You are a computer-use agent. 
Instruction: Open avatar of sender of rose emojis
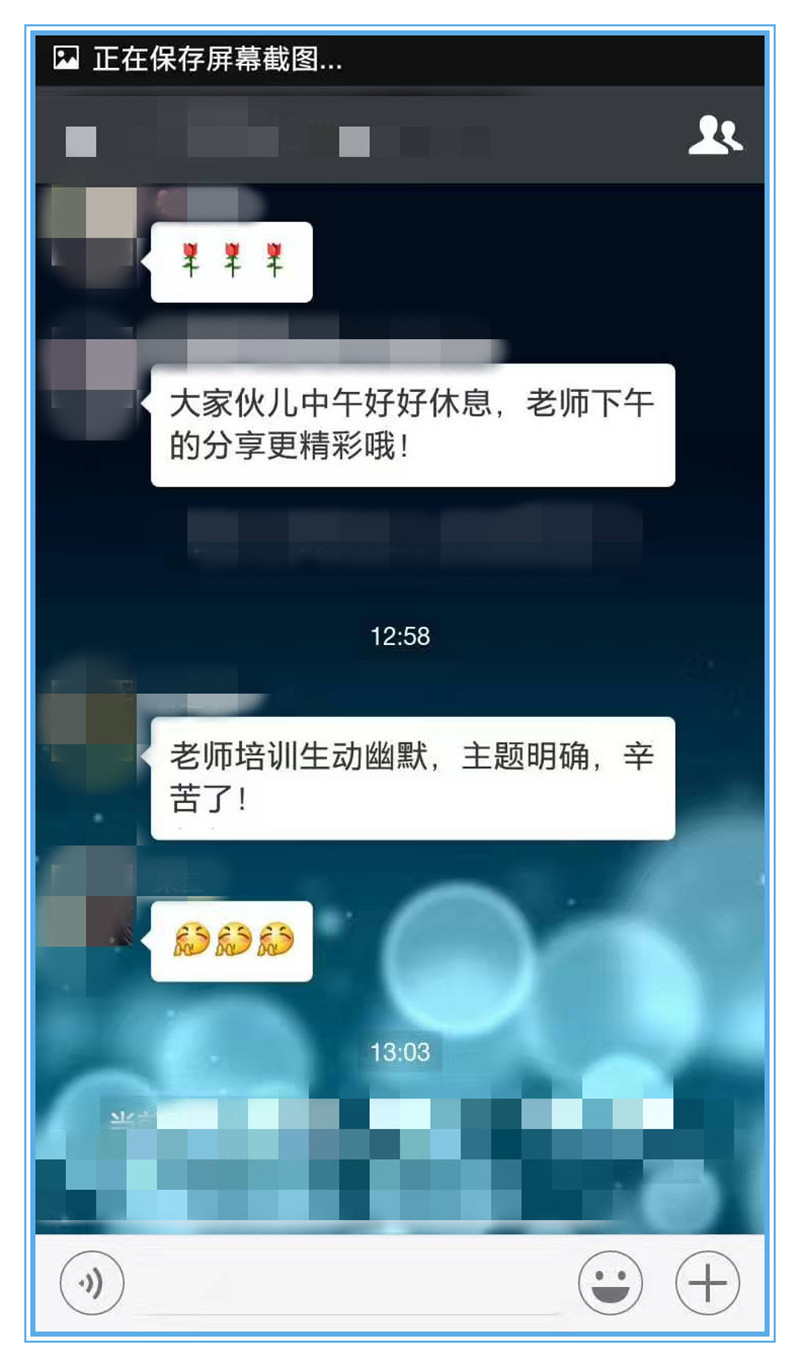[92, 235]
